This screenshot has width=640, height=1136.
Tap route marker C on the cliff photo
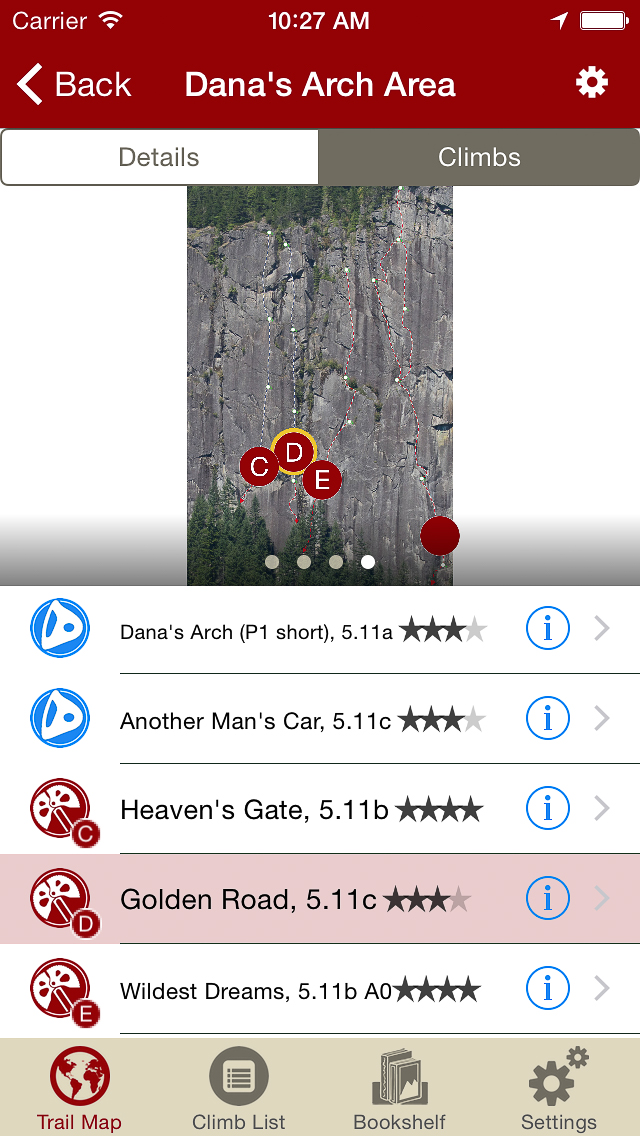(260, 466)
